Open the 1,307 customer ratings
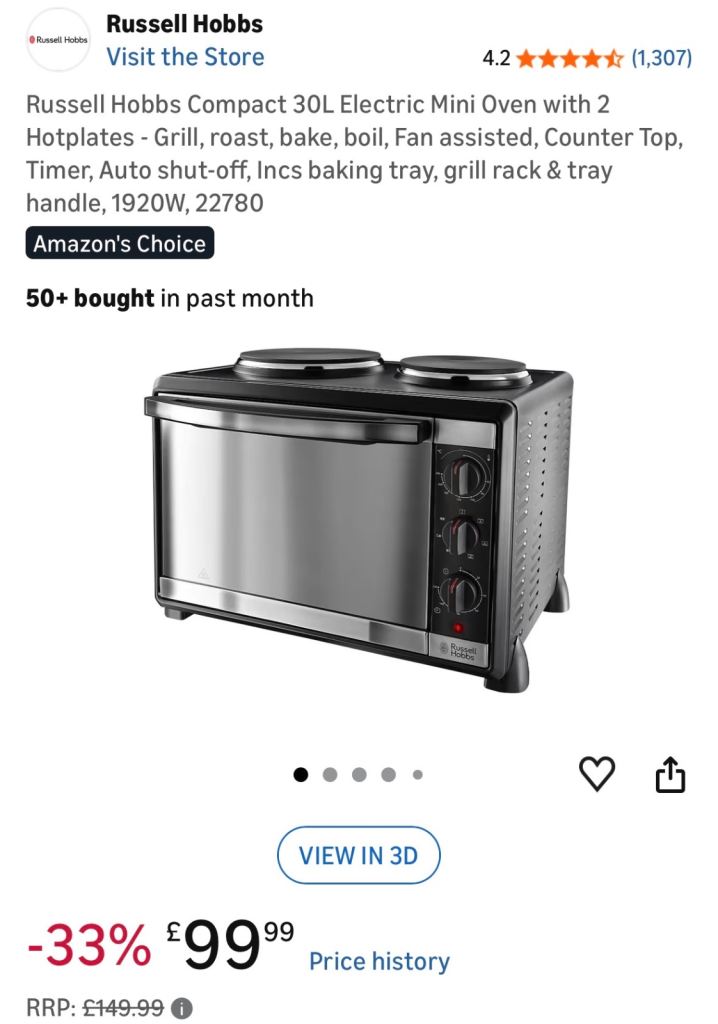This screenshot has width=718, height=1024. [661, 58]
